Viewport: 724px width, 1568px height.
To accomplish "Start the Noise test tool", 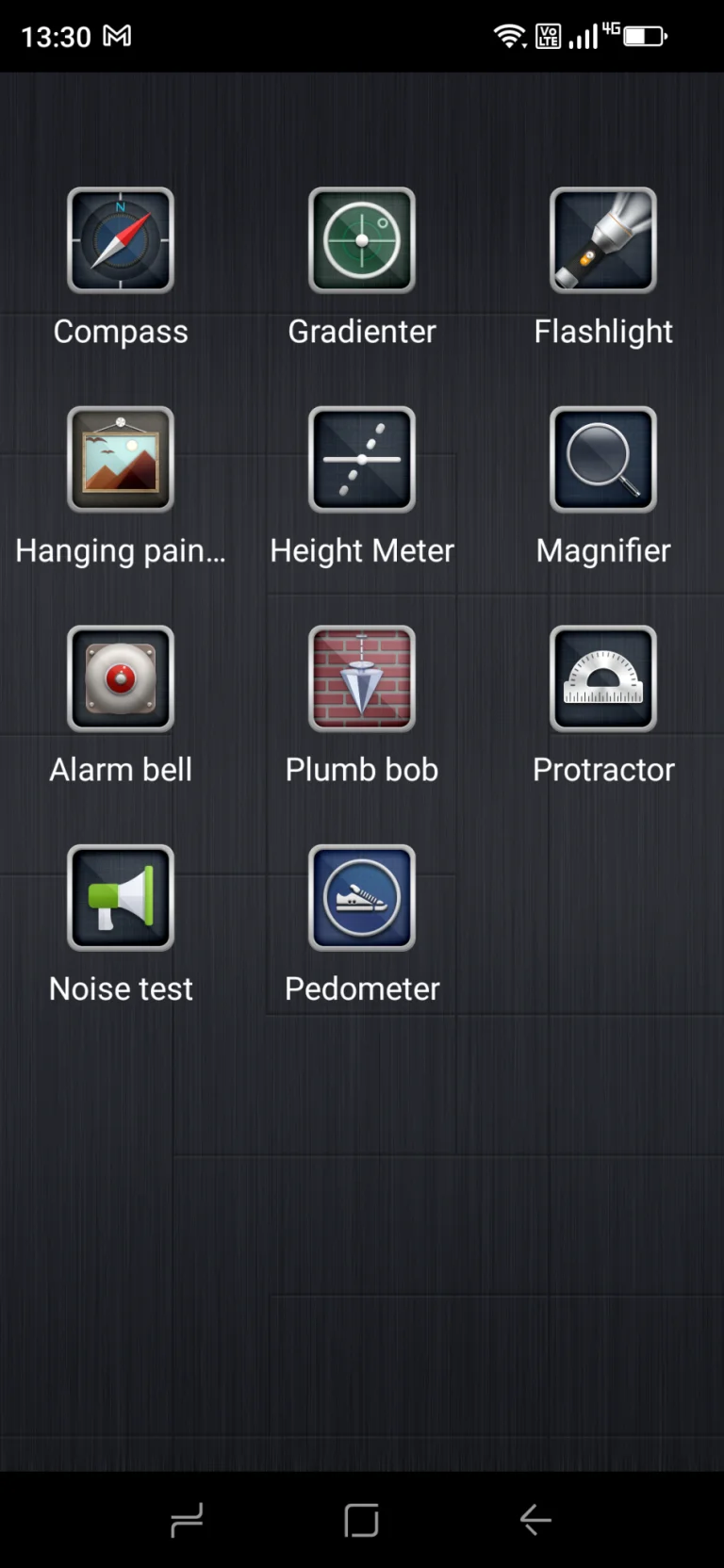I will click(121, 897).
